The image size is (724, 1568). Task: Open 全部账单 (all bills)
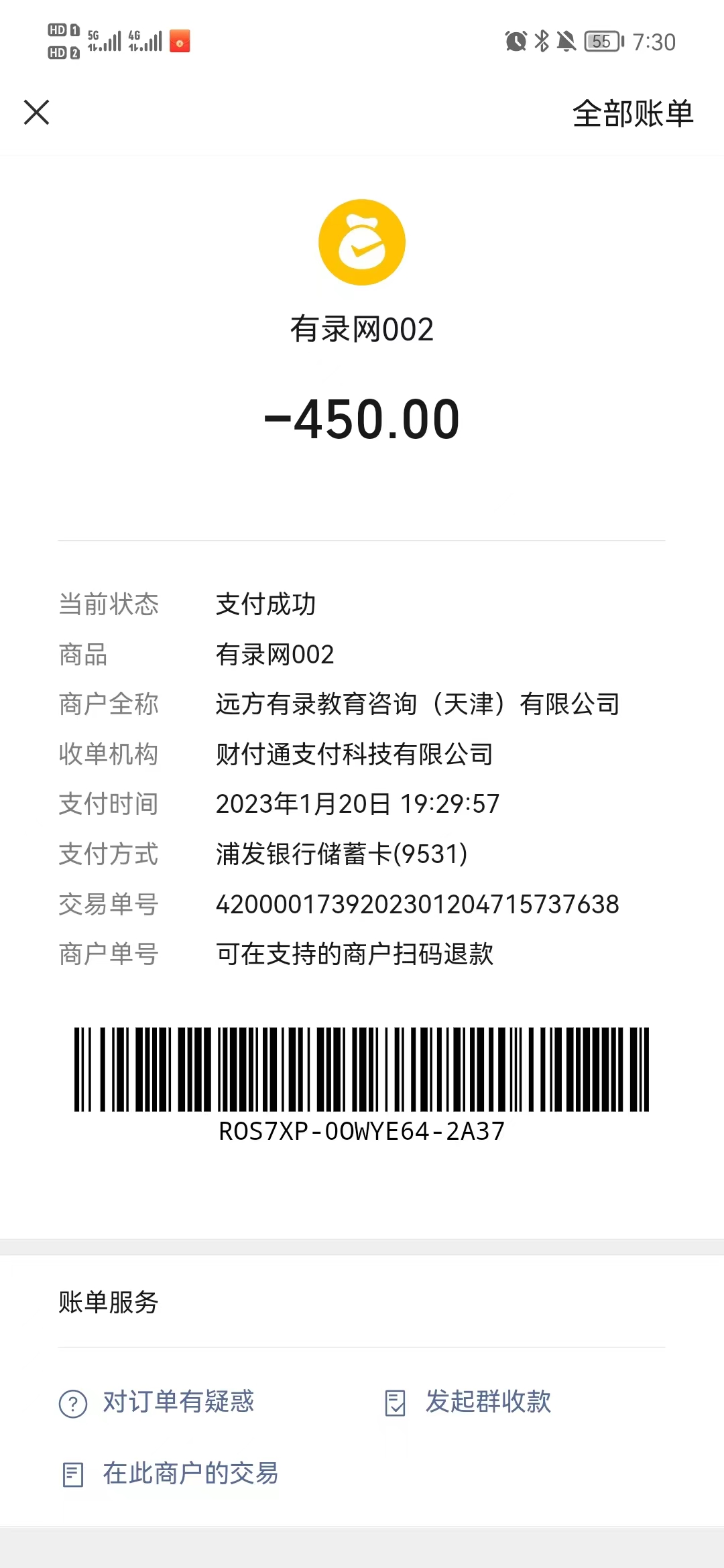point(632,113)
